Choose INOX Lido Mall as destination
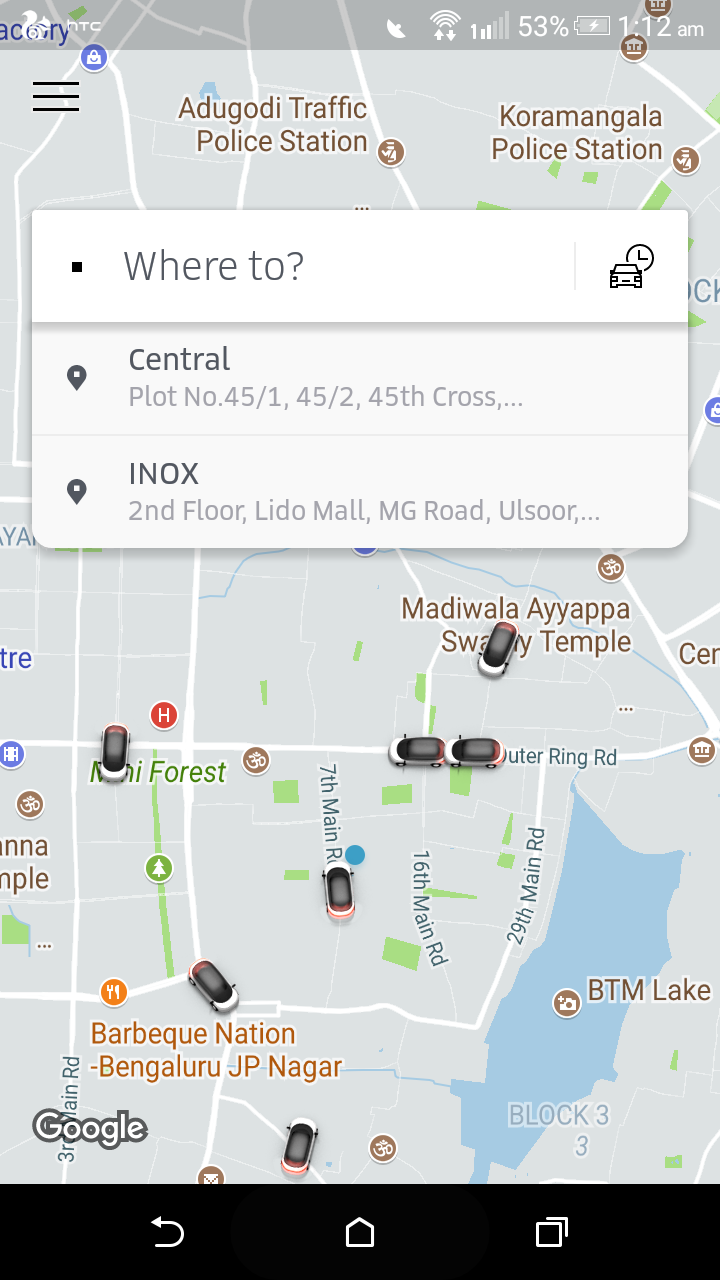Screen dimensions: 720x1280 tap(360, 491)
